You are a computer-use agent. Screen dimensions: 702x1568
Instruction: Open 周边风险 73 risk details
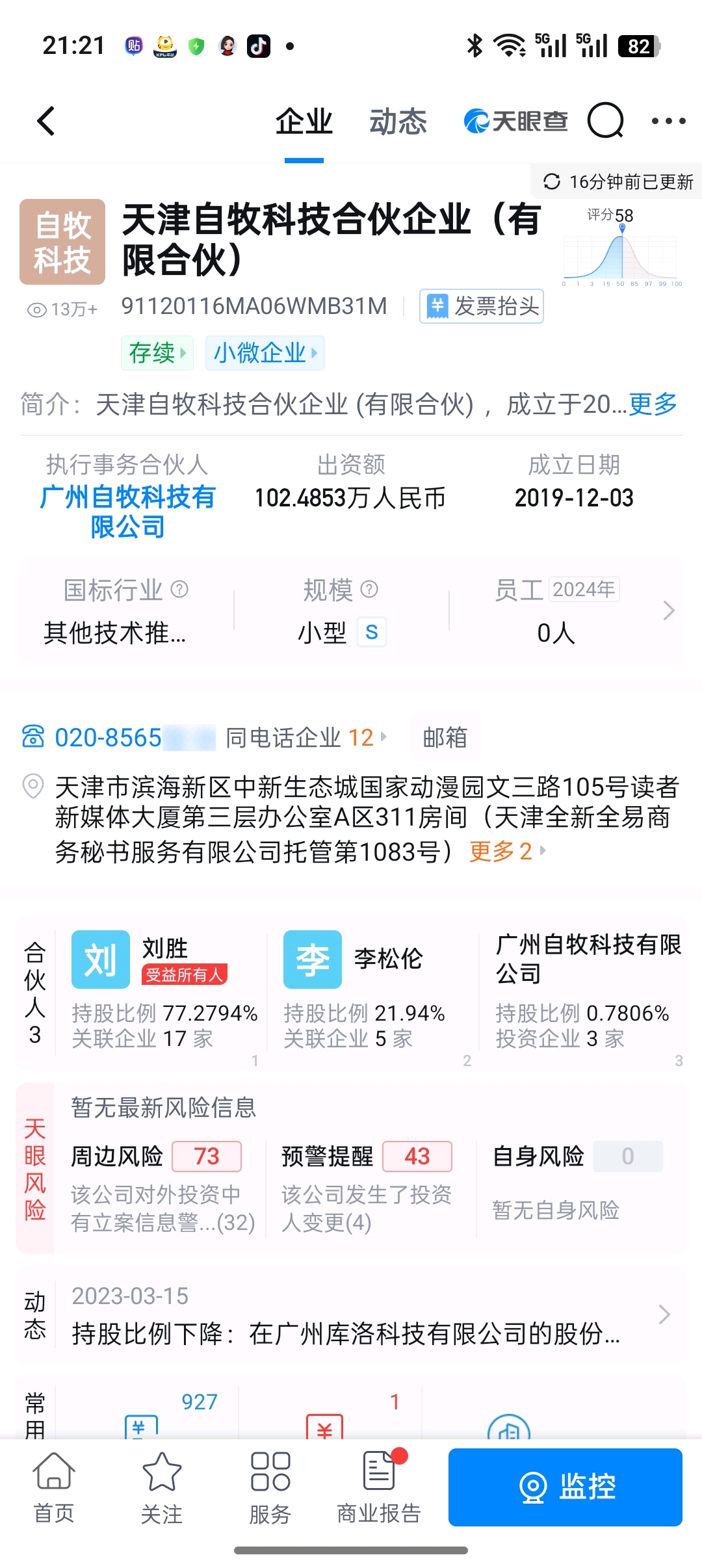point(162,1186)
